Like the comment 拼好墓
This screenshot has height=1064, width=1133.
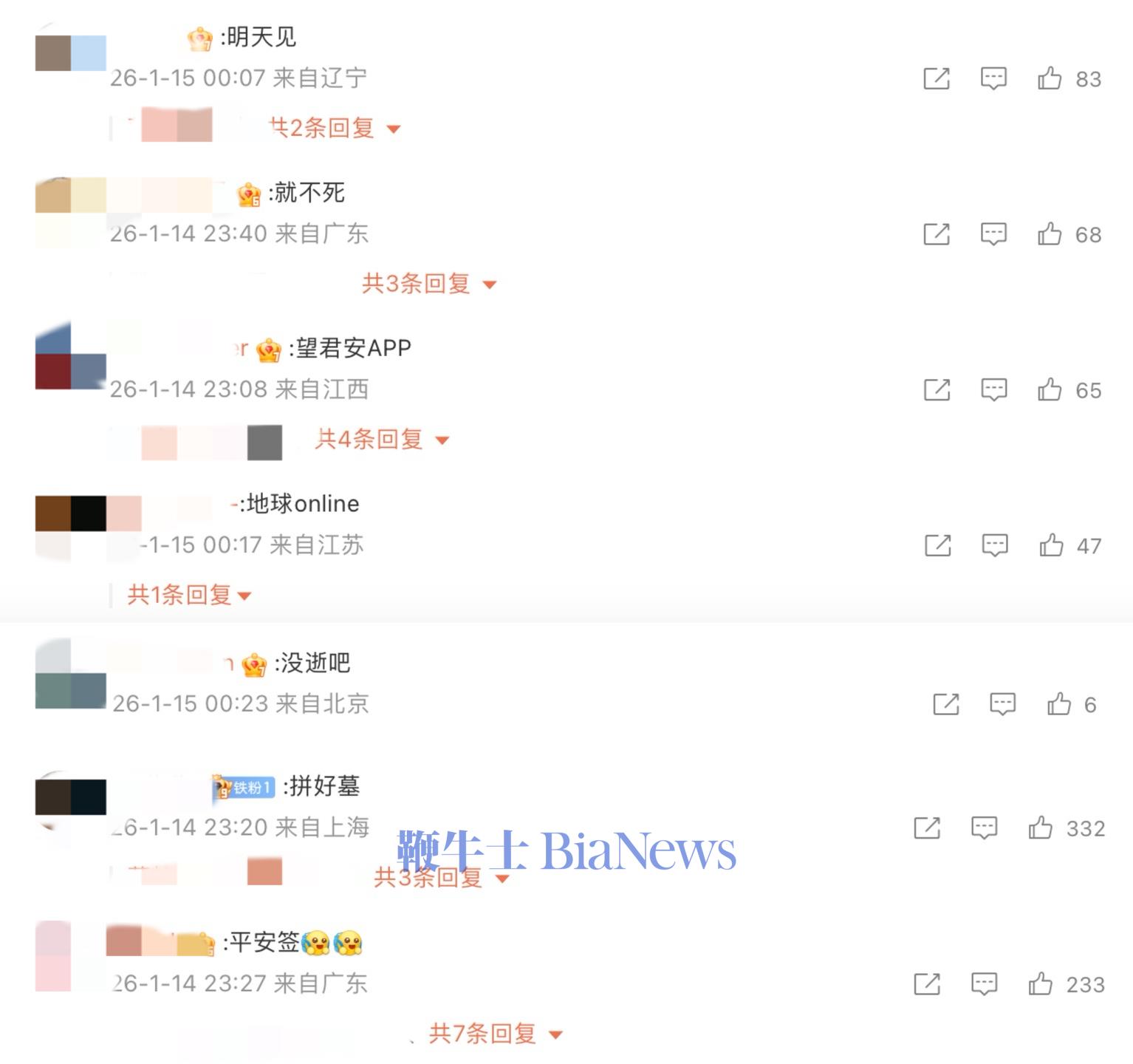pyautogui.click(x=1041, y=828)
